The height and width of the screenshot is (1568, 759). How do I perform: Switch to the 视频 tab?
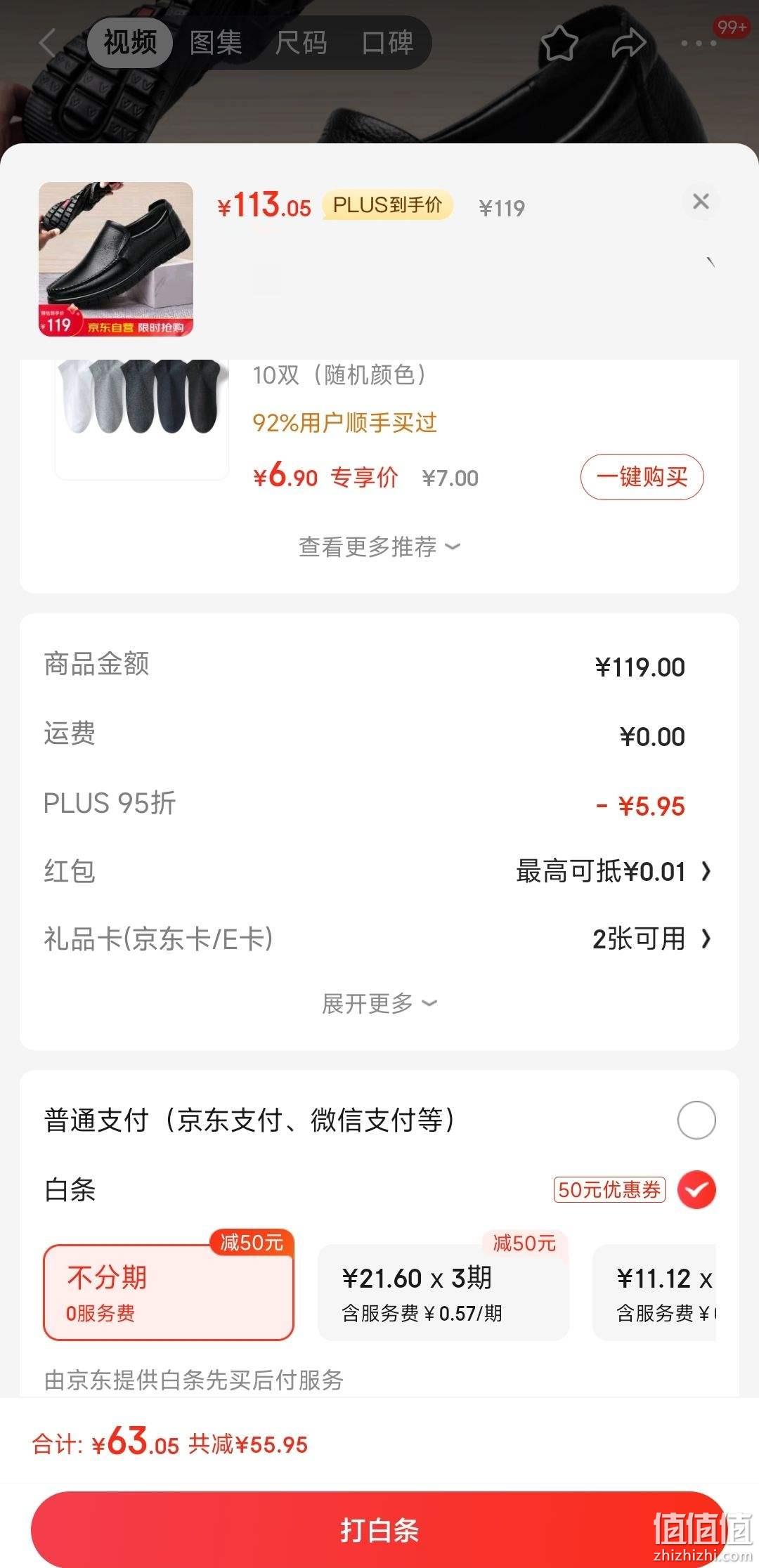coord(130,43)
